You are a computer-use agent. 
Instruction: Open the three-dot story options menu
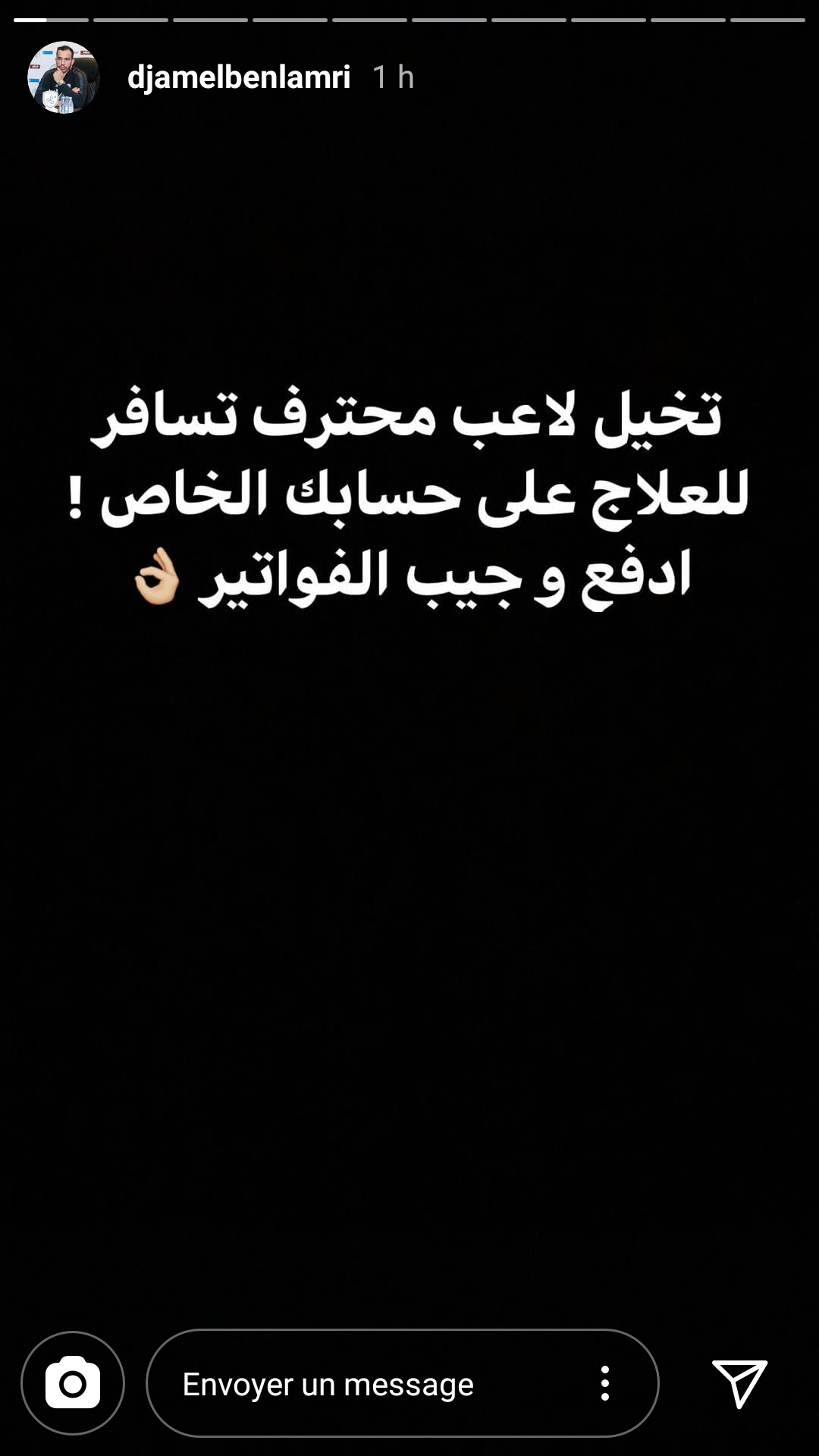point(604,1383)
